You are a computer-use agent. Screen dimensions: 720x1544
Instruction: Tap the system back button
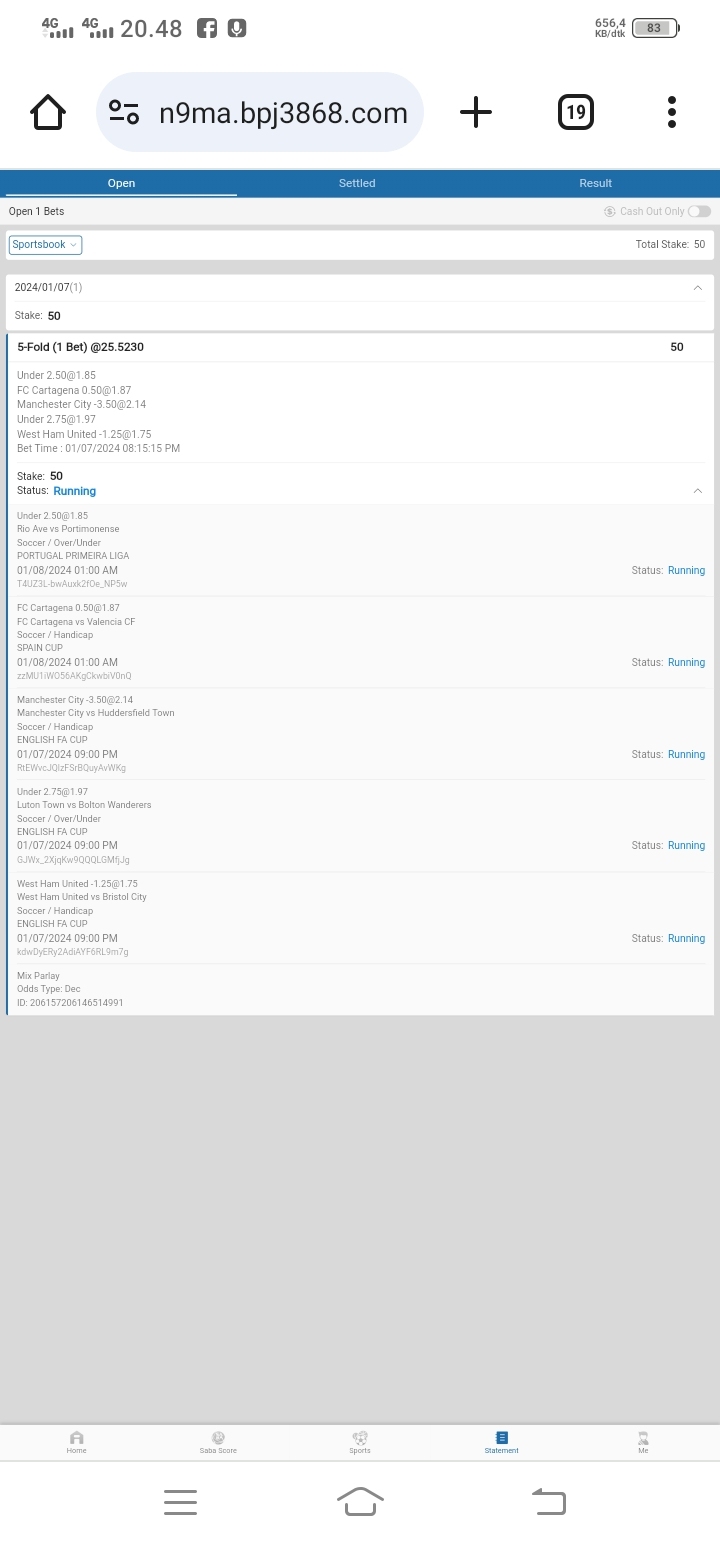(x=548, y=1501)
